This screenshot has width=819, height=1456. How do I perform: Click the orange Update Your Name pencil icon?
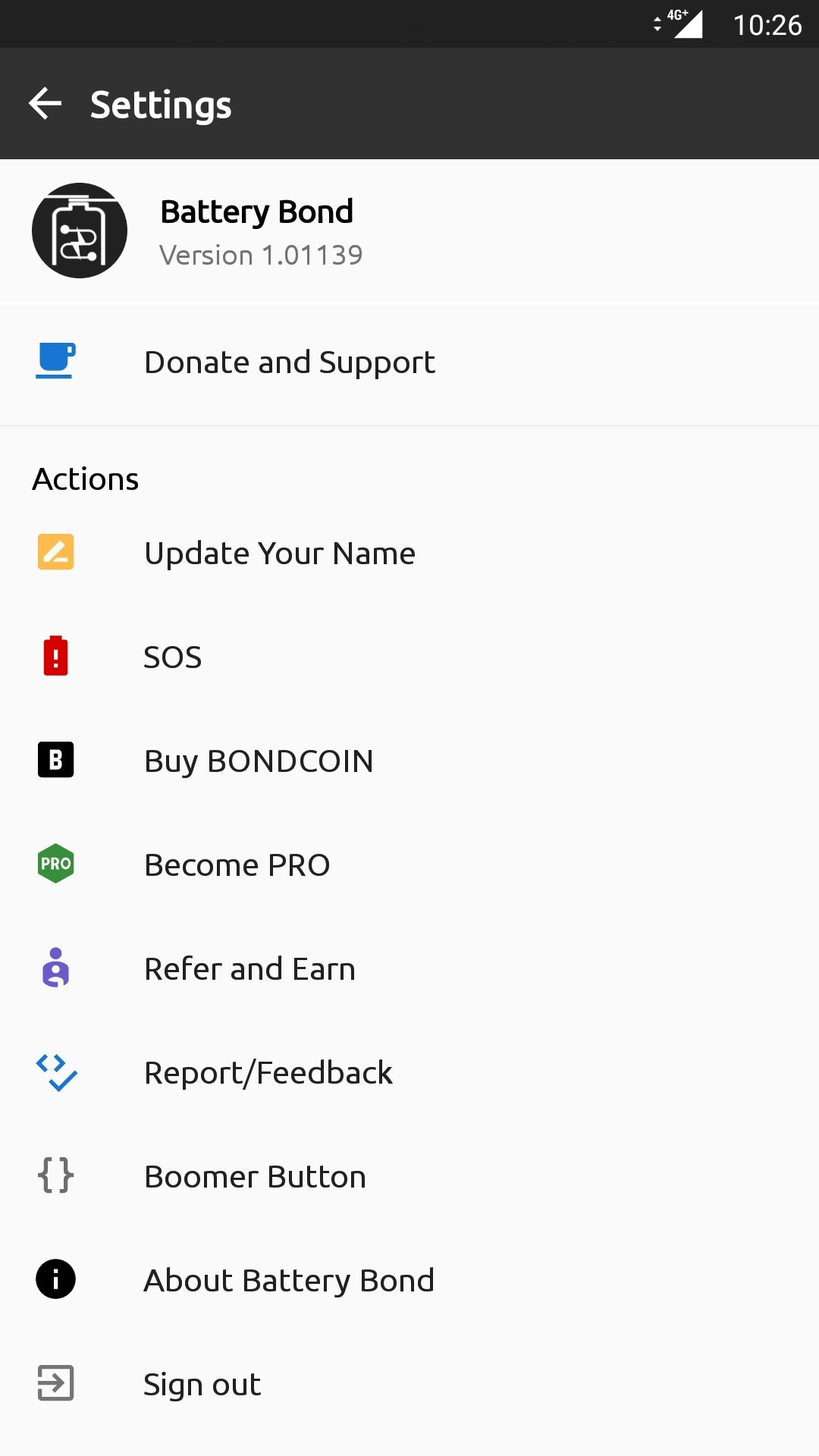tap(55, 553)
